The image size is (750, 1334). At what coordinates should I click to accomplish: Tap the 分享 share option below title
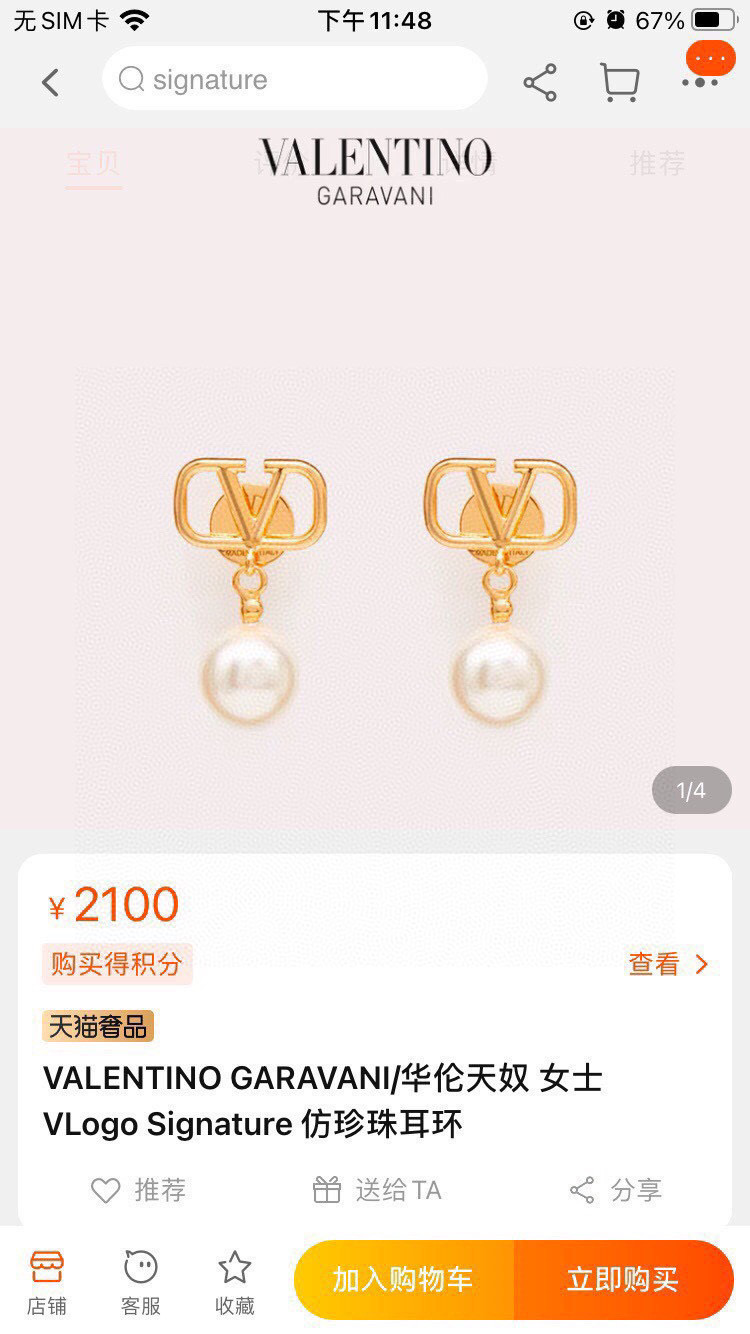point(614,1190)
